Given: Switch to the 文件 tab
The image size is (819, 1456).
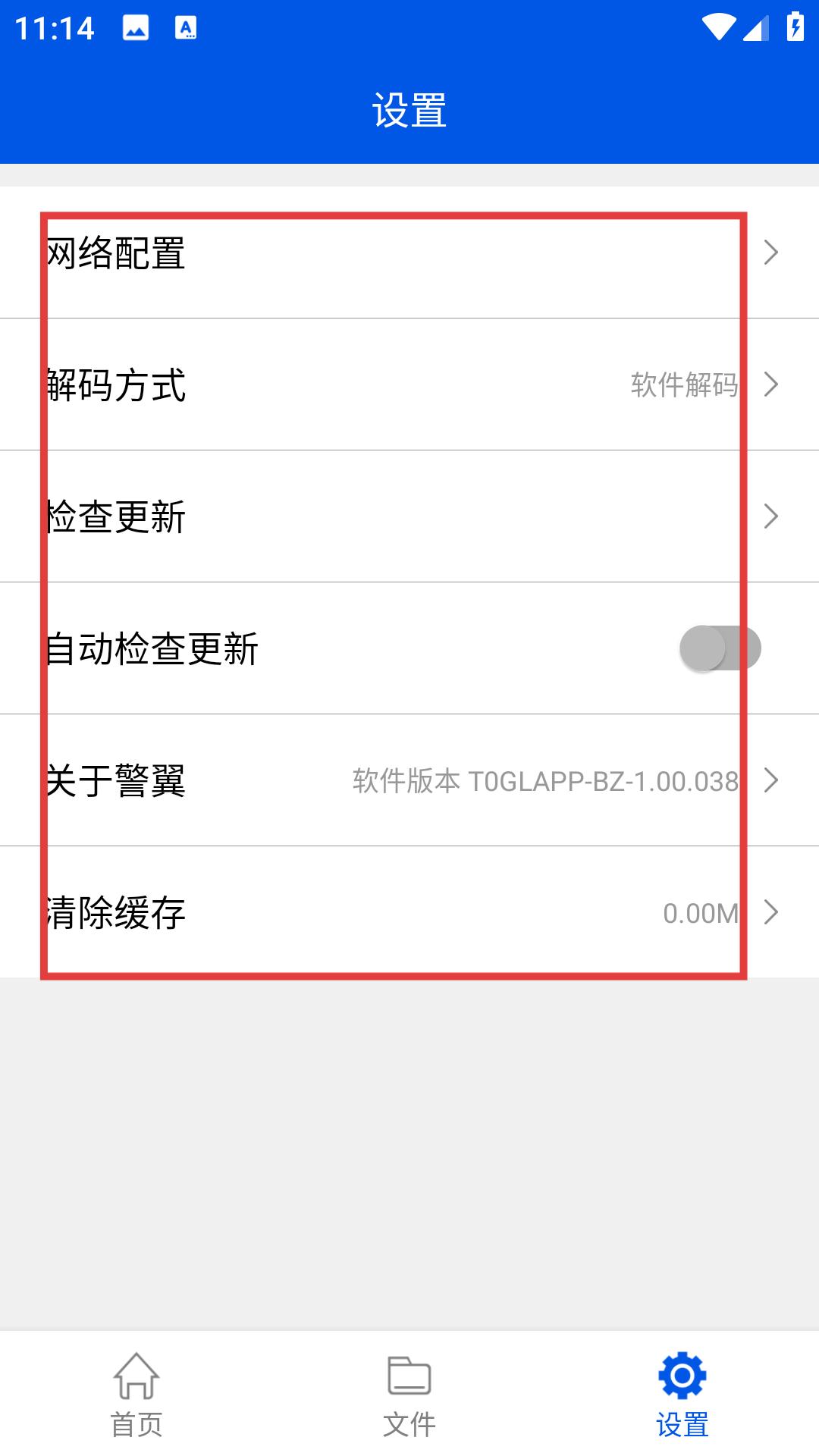Looking at the screenshot, I should click(409, 1394).
